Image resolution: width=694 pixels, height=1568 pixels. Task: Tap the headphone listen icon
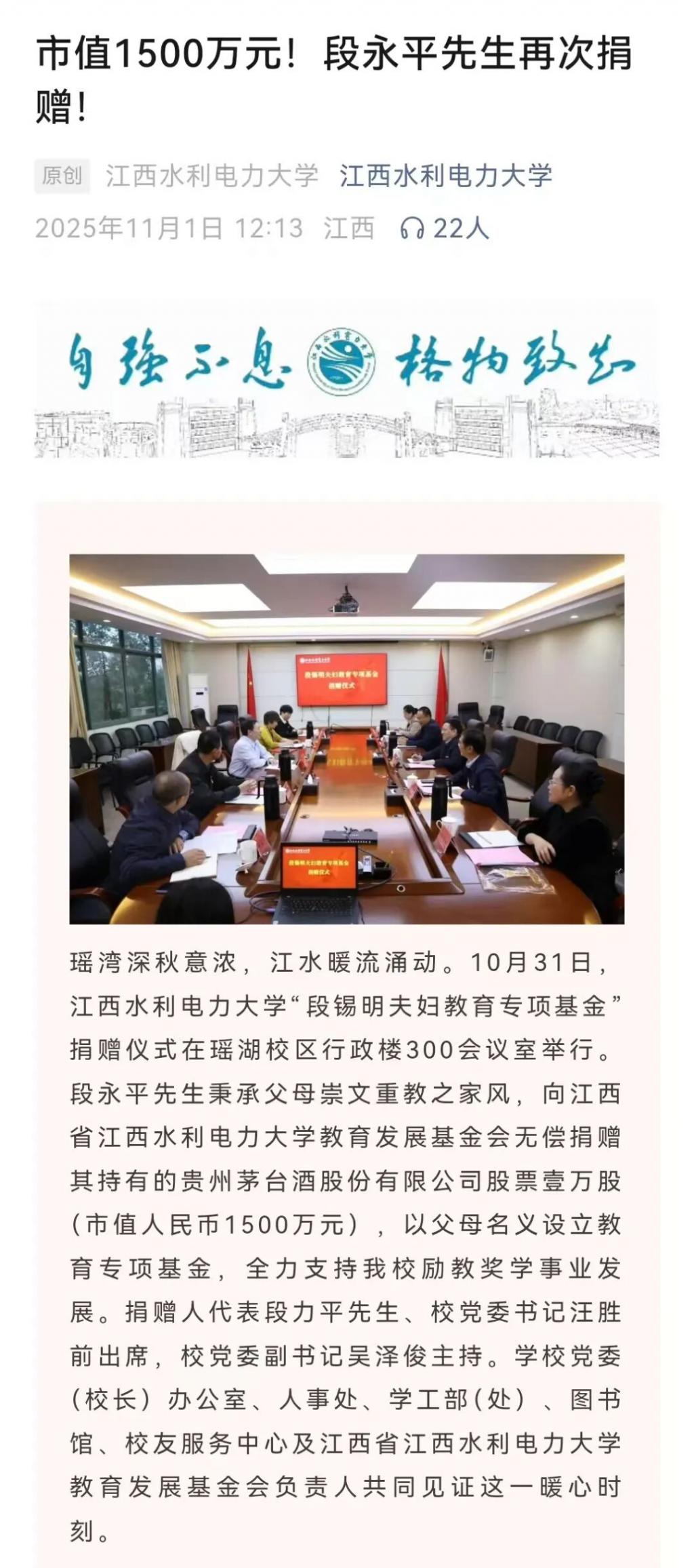click(x=412, y=229)
